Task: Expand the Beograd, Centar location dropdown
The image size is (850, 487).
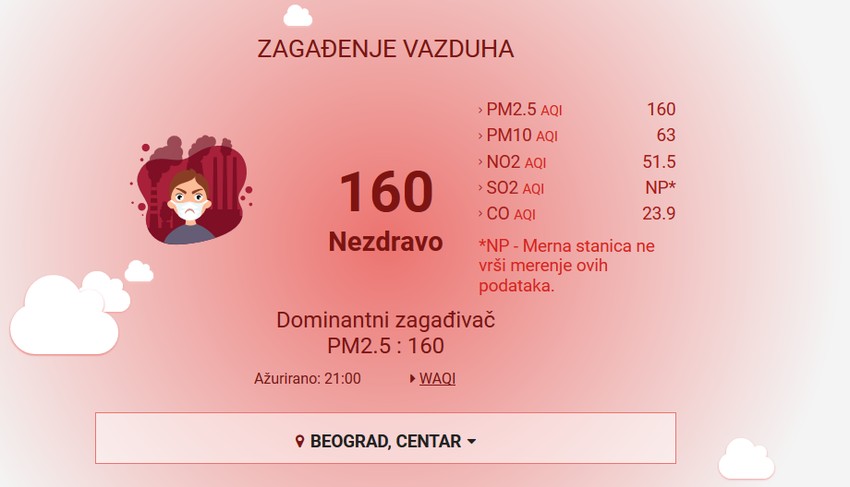Action: [x=386, y=440]
